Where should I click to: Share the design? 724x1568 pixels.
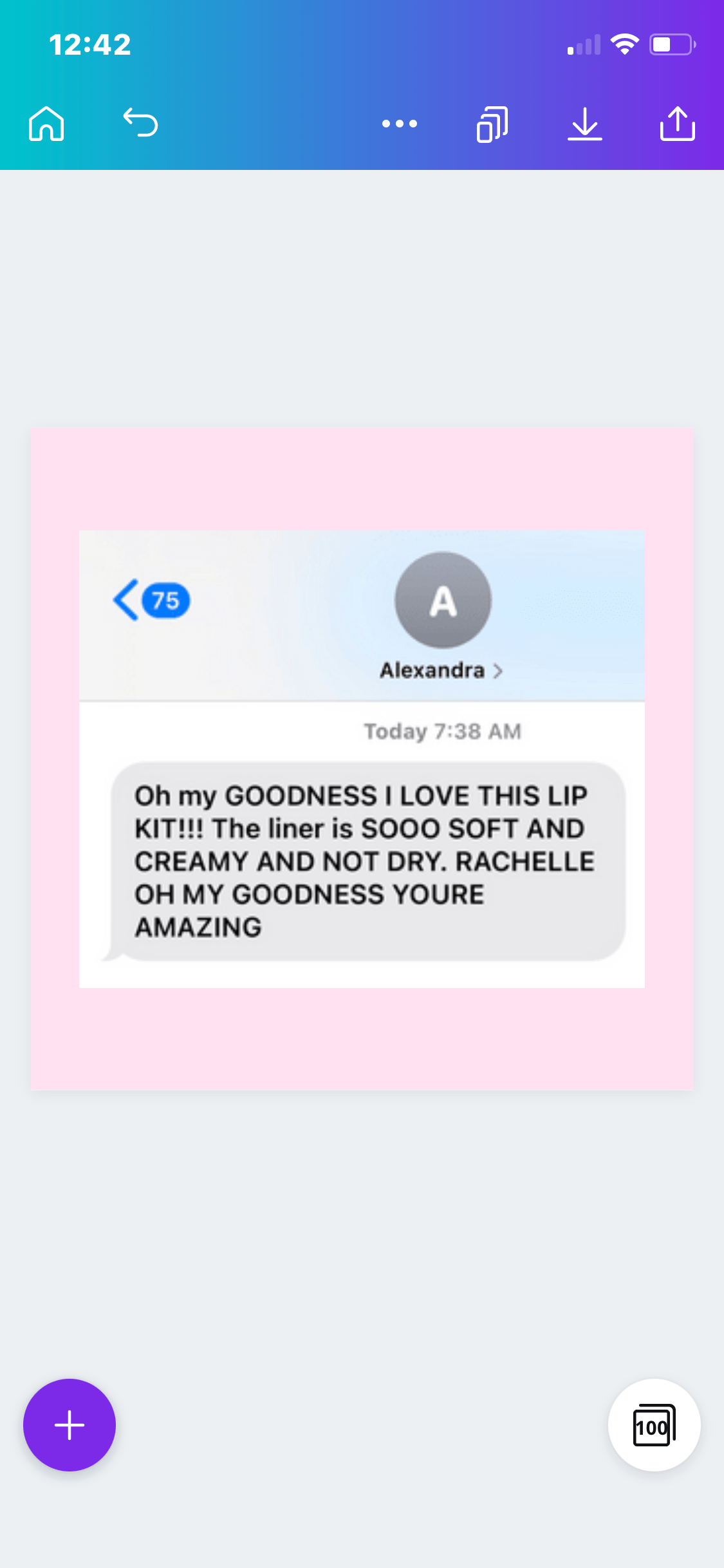pyautogui.click(x=677, y=123)
